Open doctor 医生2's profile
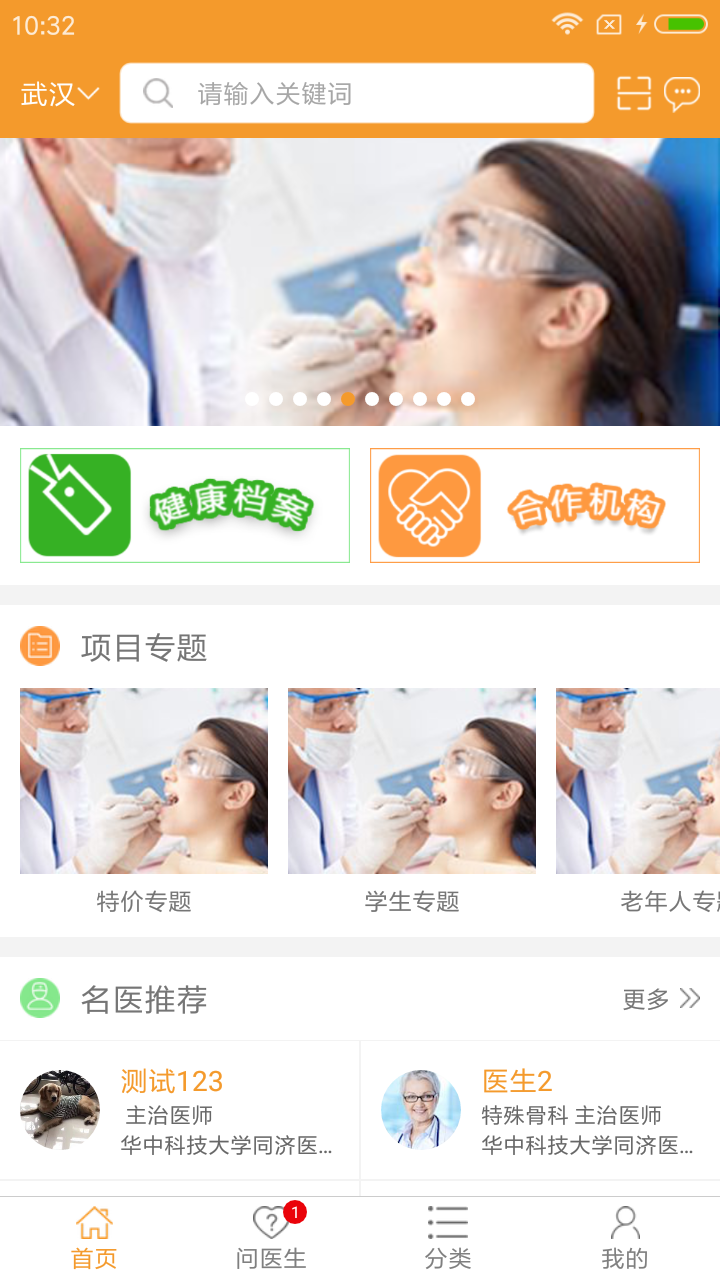 tap(540, 1110)
